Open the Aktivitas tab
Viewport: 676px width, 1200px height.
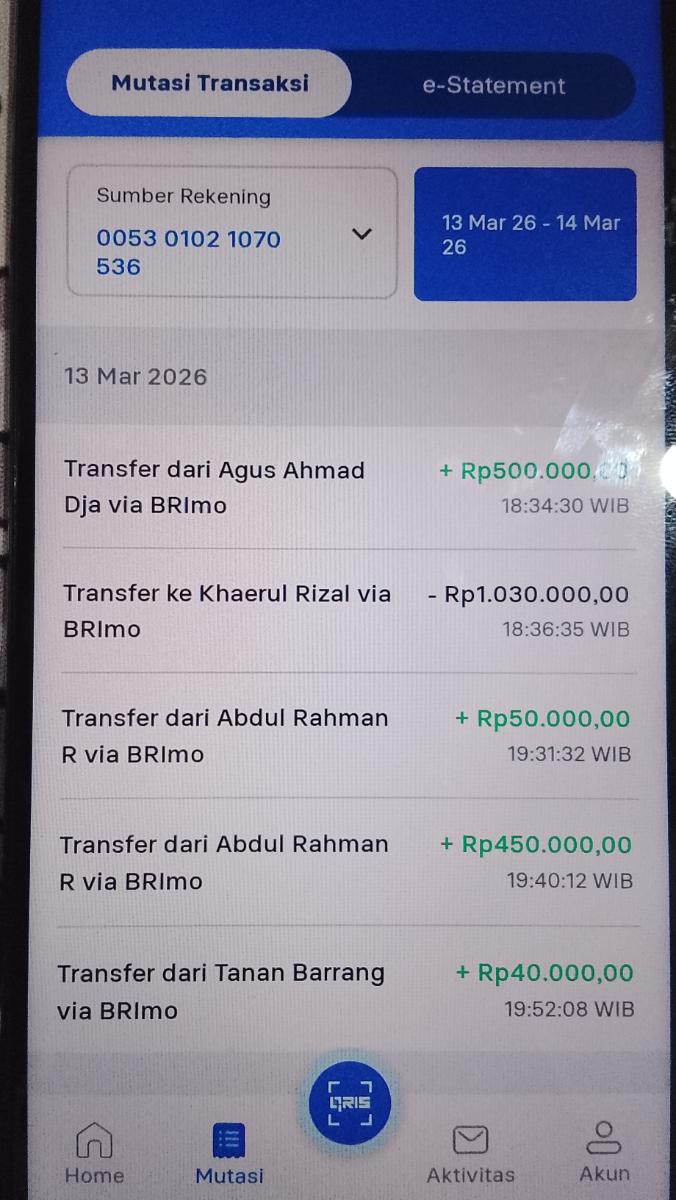[x=470, y=1154]
